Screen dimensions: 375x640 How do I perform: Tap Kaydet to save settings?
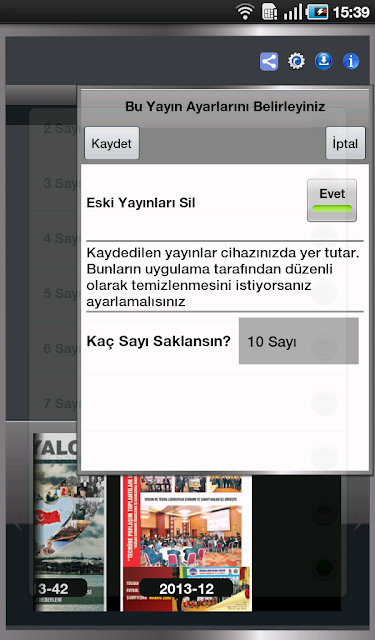pyautogui.click(x=112, y=143)
